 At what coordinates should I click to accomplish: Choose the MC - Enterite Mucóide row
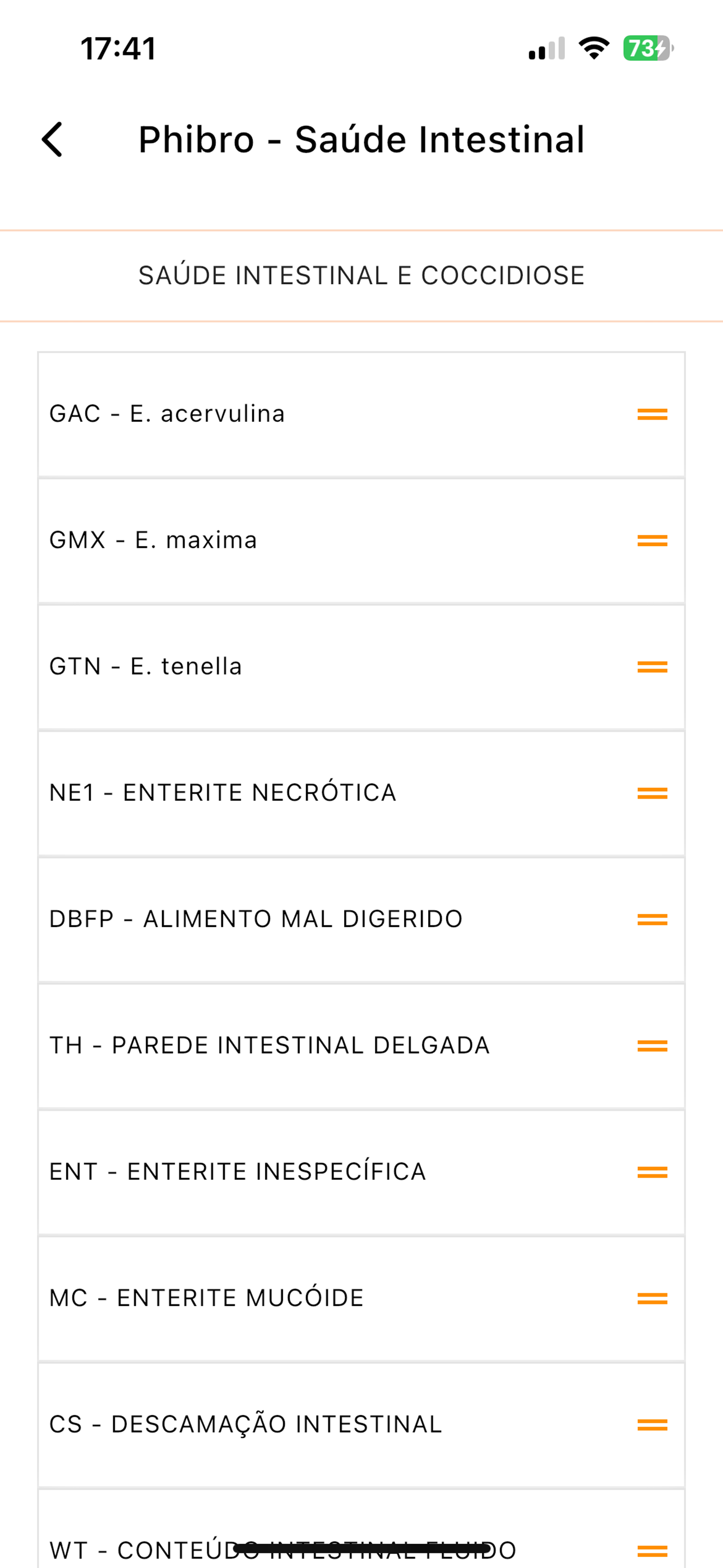click(x=361, y=1298)
